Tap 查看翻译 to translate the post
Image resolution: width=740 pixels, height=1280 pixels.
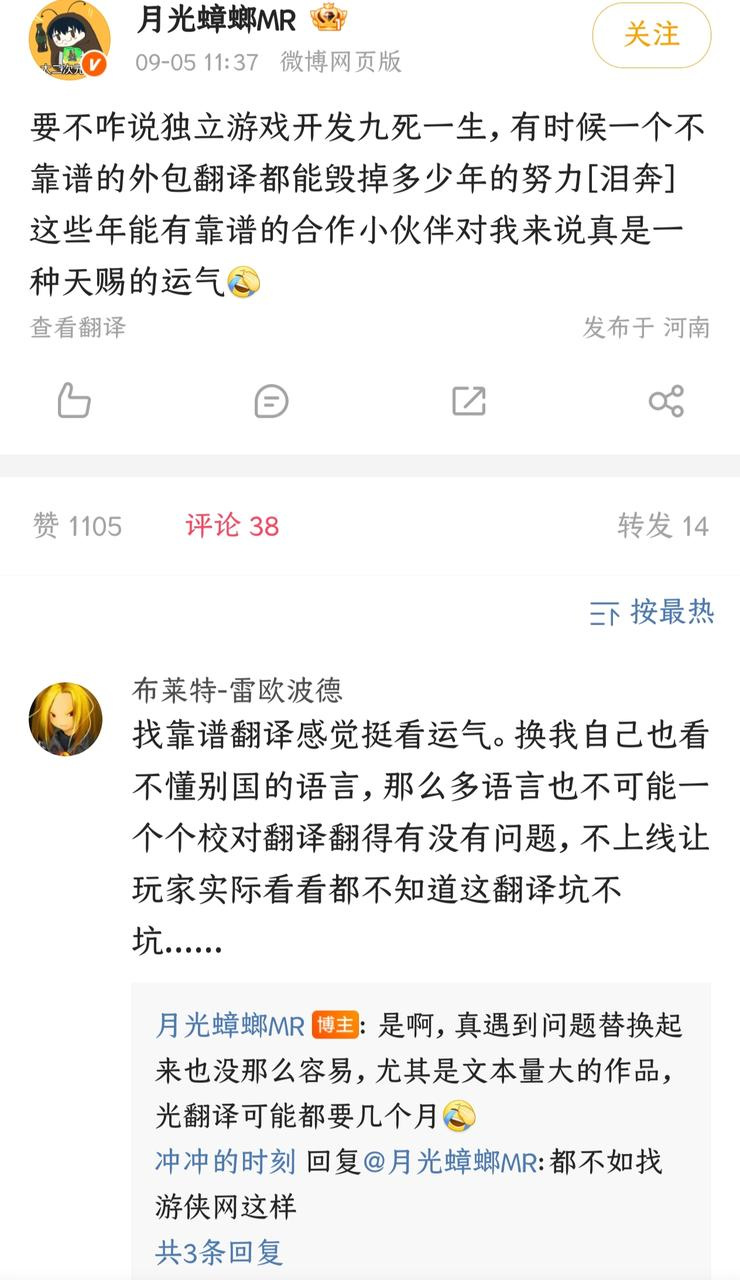pyautogui.click(x=78, y=327)
